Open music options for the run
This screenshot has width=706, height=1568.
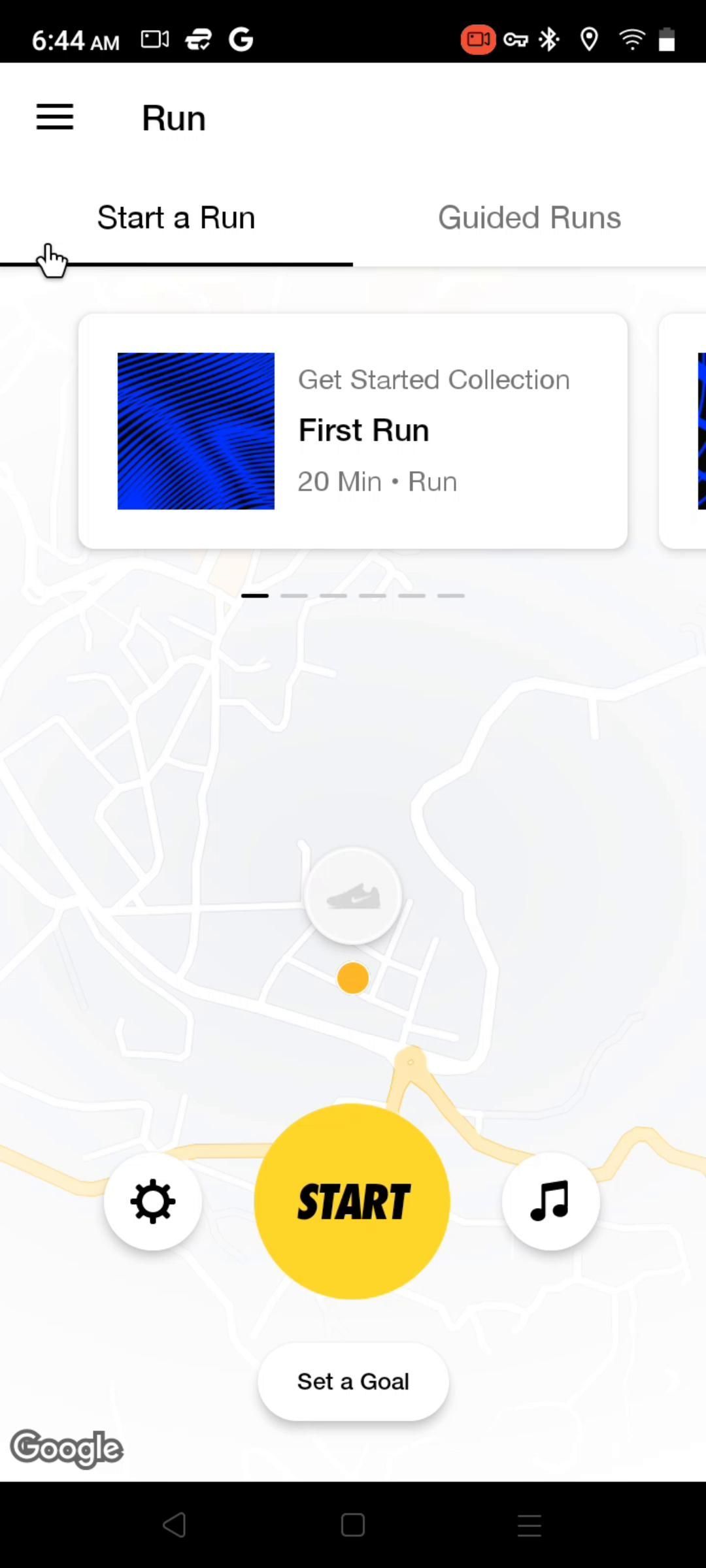550,1201
